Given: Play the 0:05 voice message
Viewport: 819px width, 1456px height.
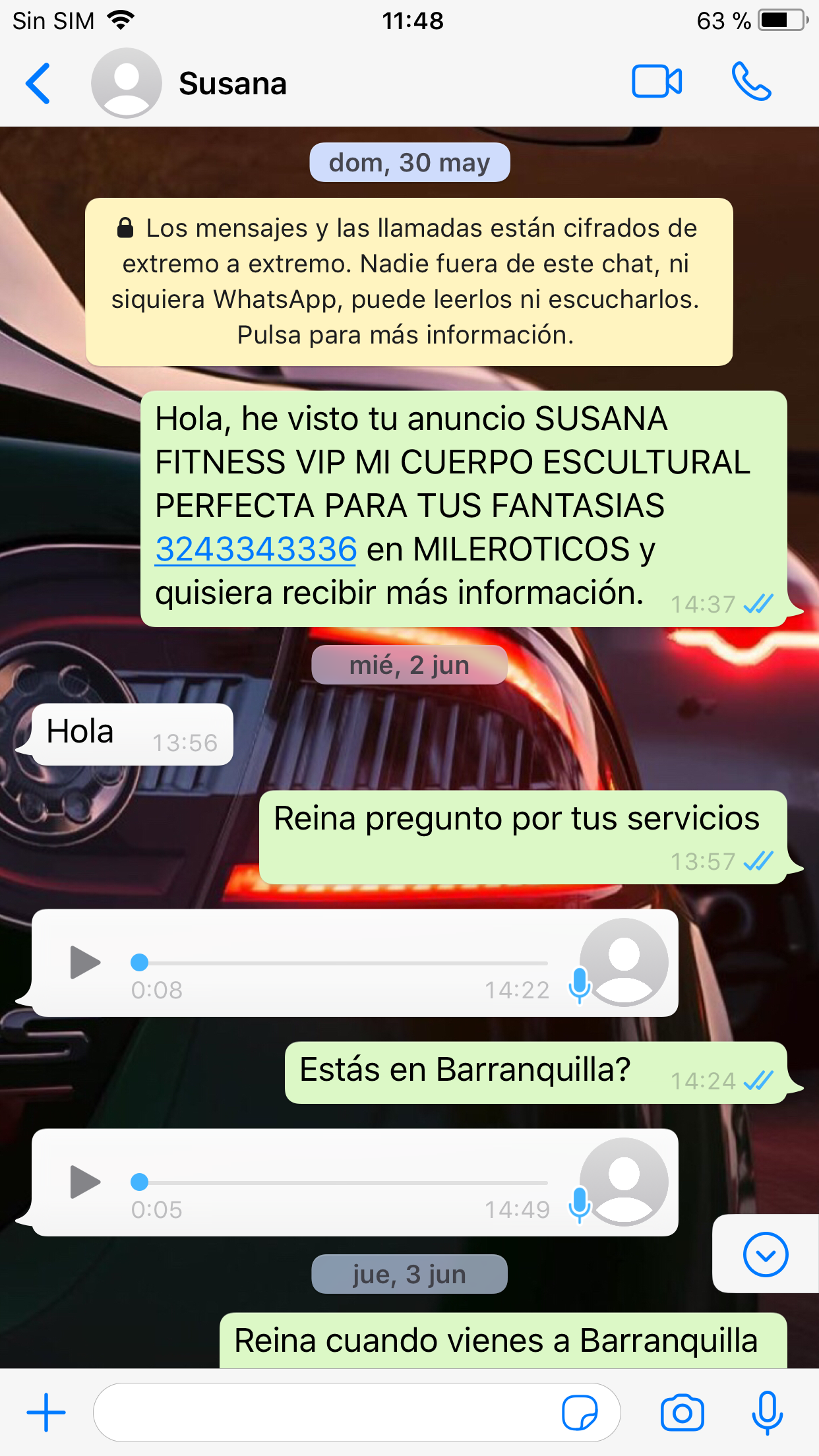Looking at the screenshot, I should [85, 1182].
